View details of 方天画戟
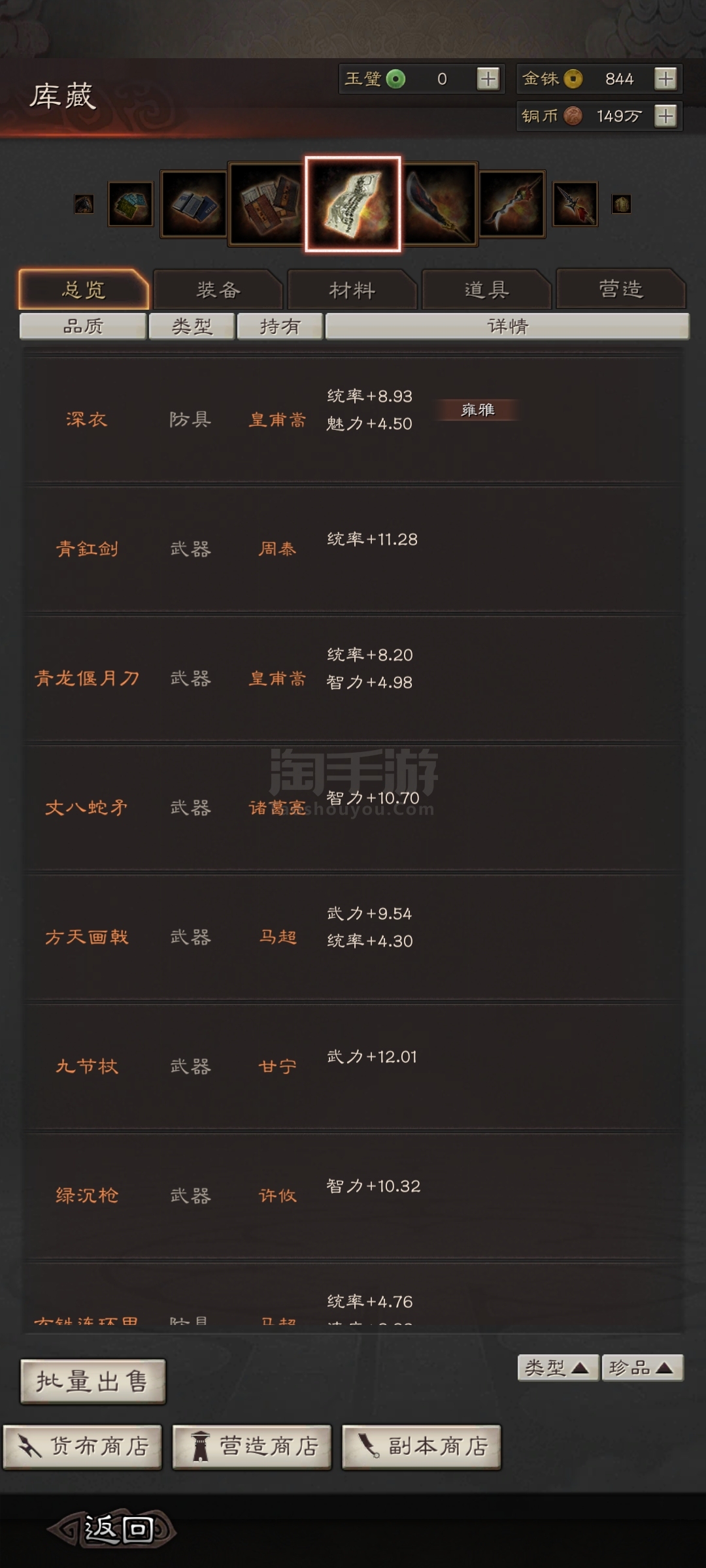Image resolution: width=706 pixels, height=1568 pixels. click(353, 936)
